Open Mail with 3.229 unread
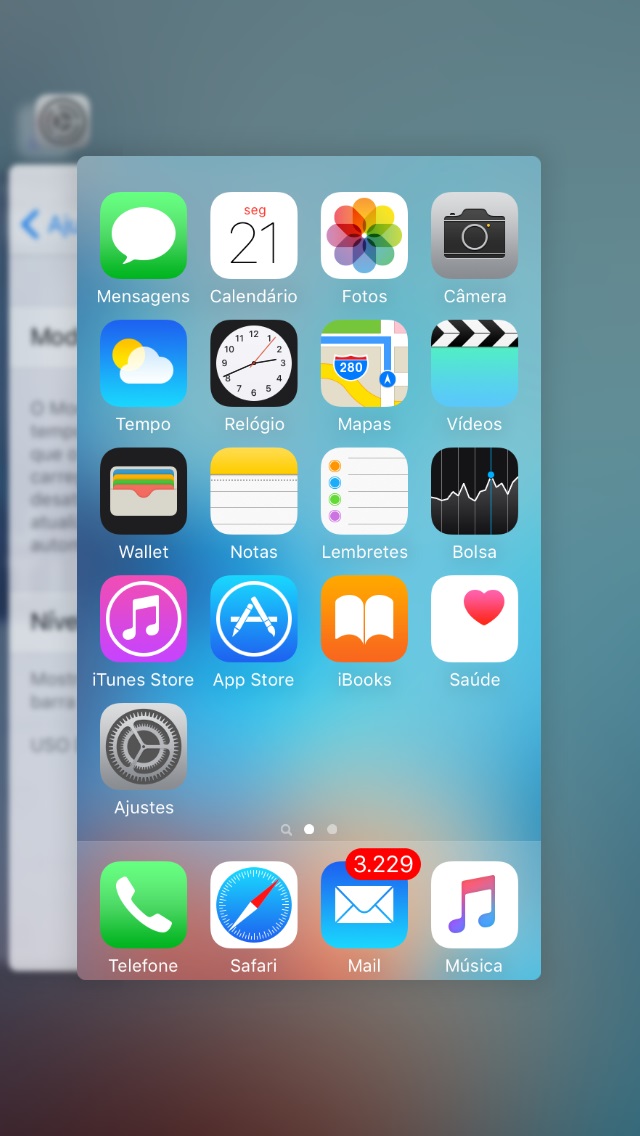The image size is (640, 1136). 364,905
